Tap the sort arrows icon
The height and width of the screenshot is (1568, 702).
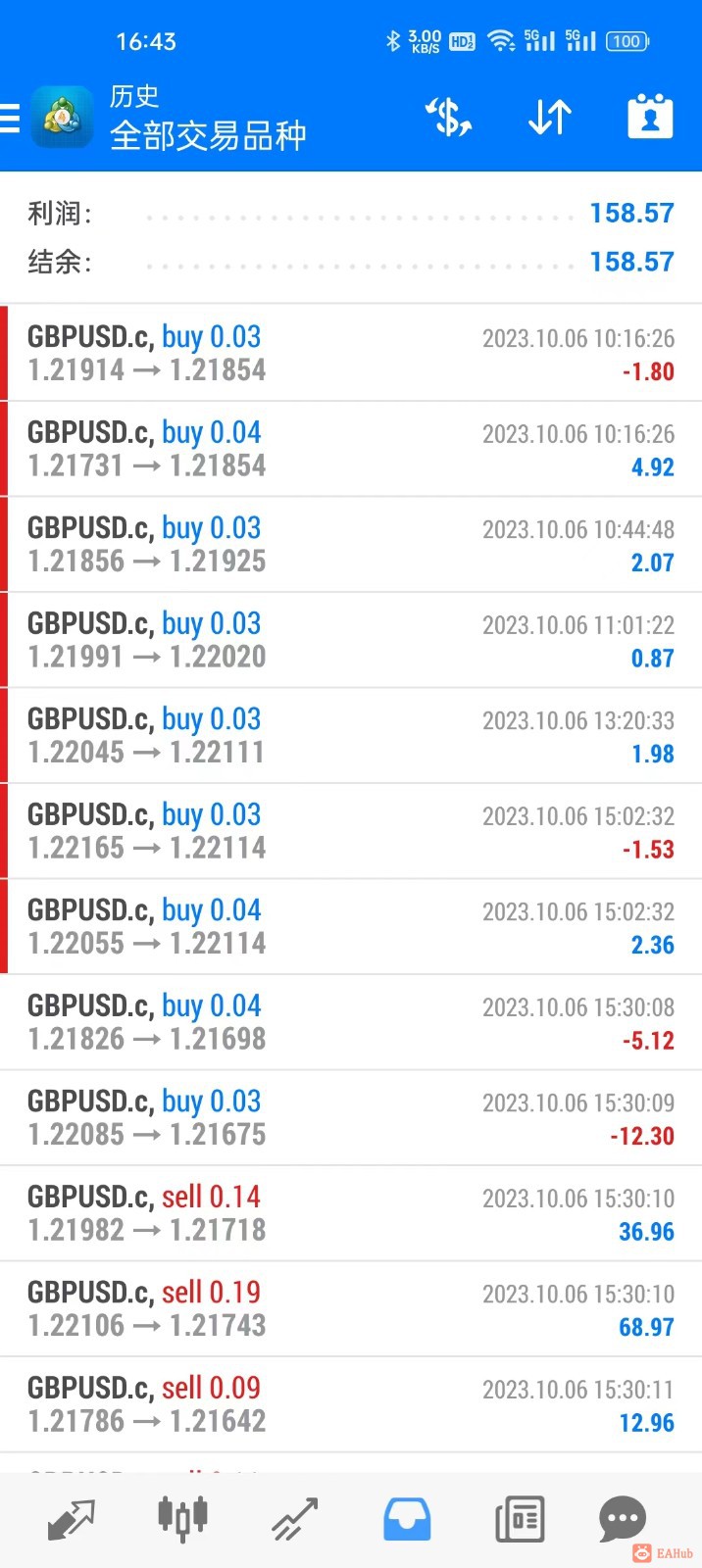[549, 118]
